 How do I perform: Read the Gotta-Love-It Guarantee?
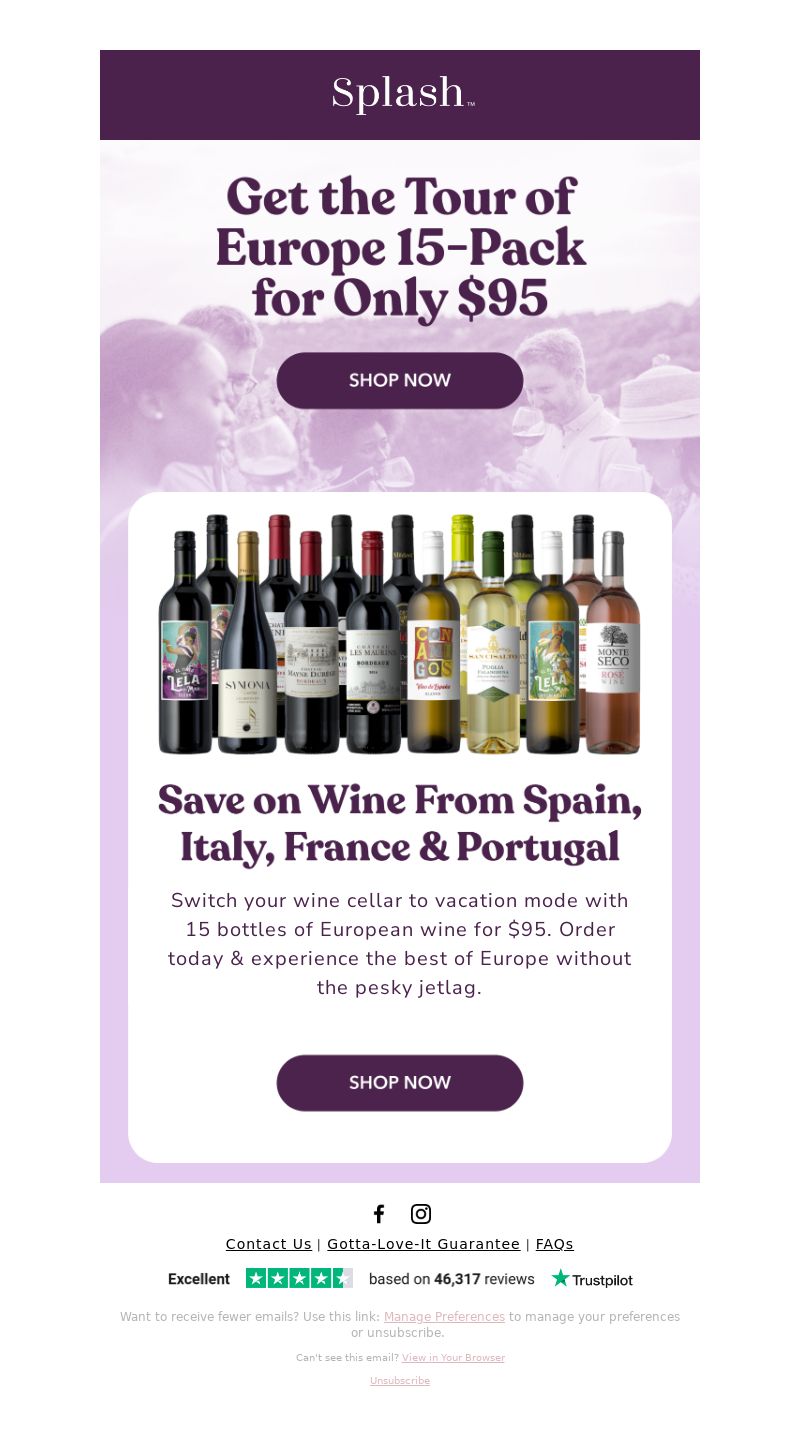point(424,1244)
